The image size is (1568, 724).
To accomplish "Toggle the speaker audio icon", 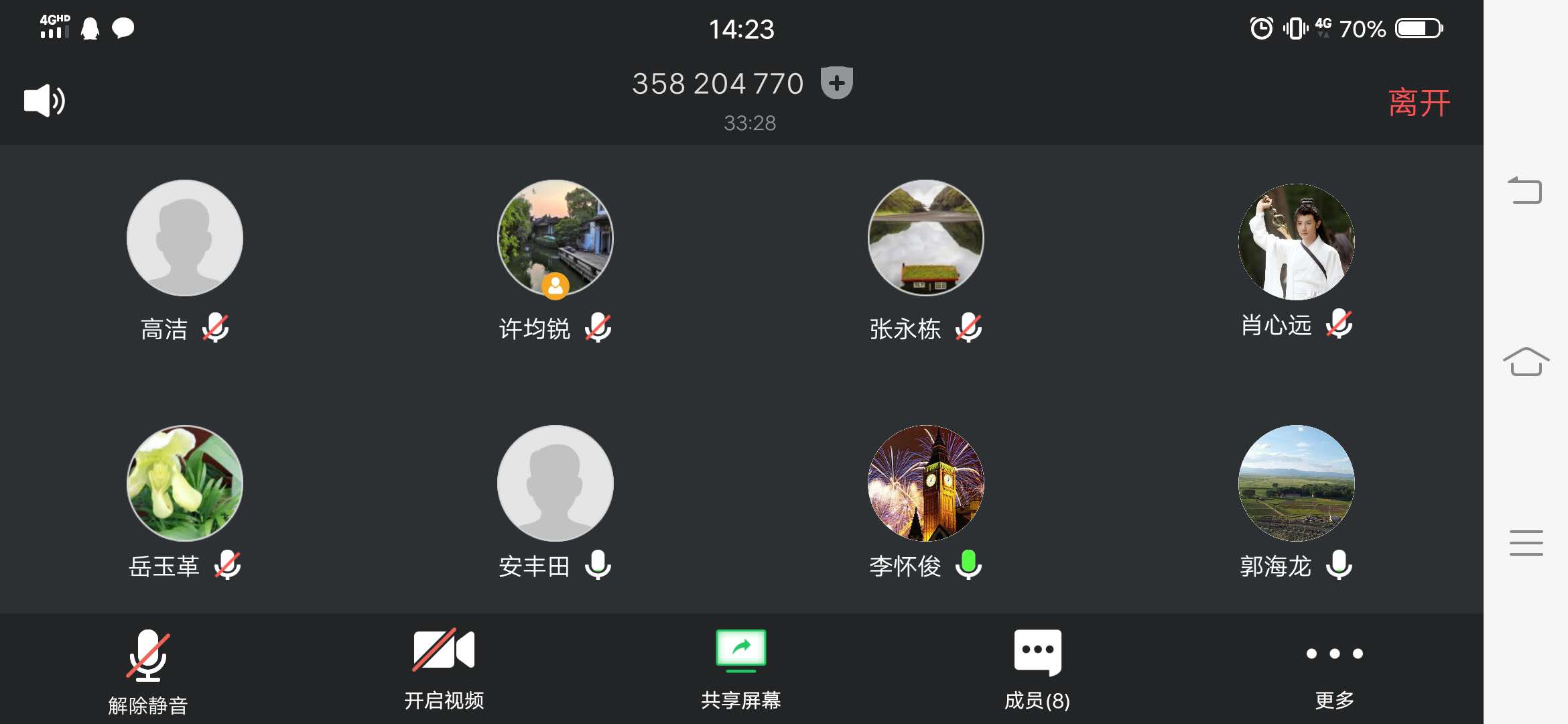I will point(44,101).
